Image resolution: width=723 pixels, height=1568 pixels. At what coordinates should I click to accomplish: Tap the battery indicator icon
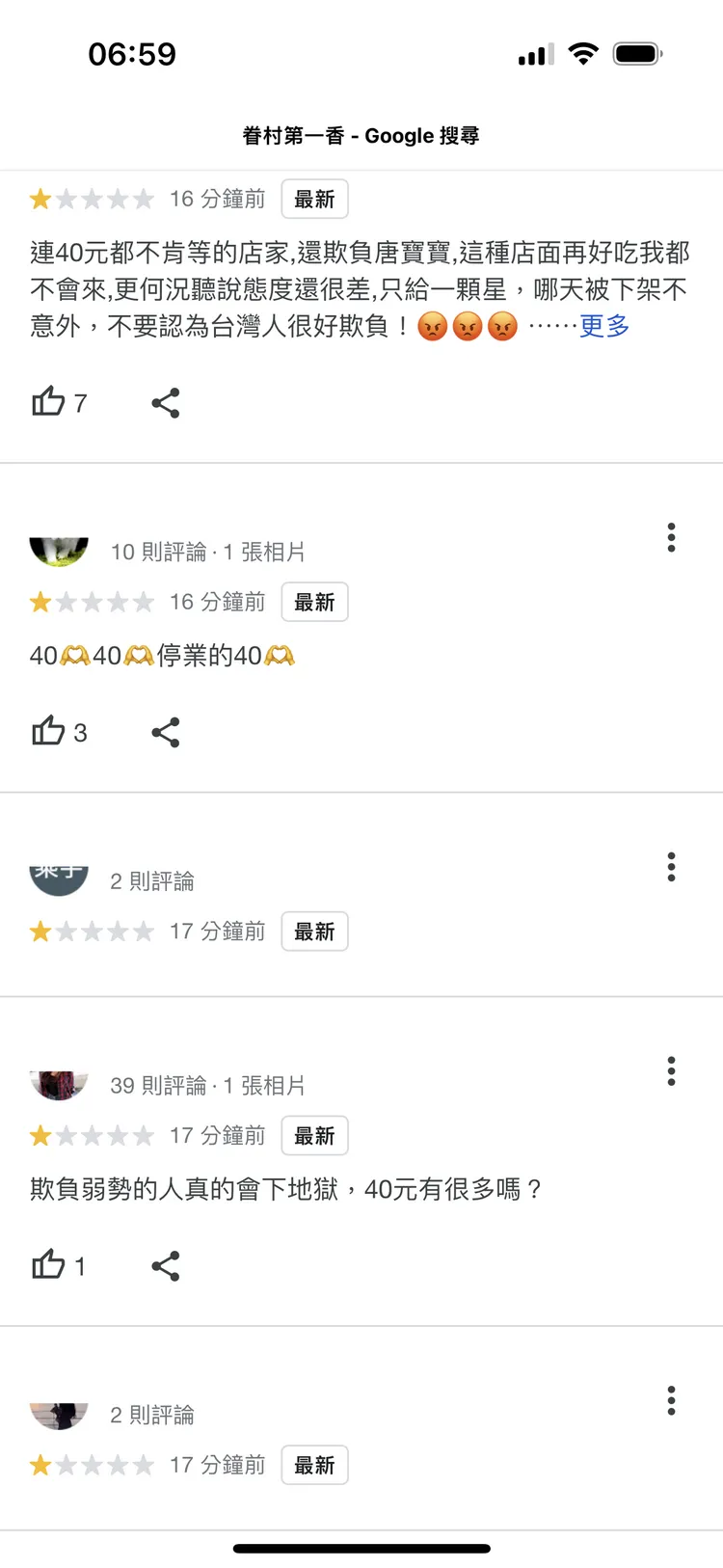(x=637, y=53)
